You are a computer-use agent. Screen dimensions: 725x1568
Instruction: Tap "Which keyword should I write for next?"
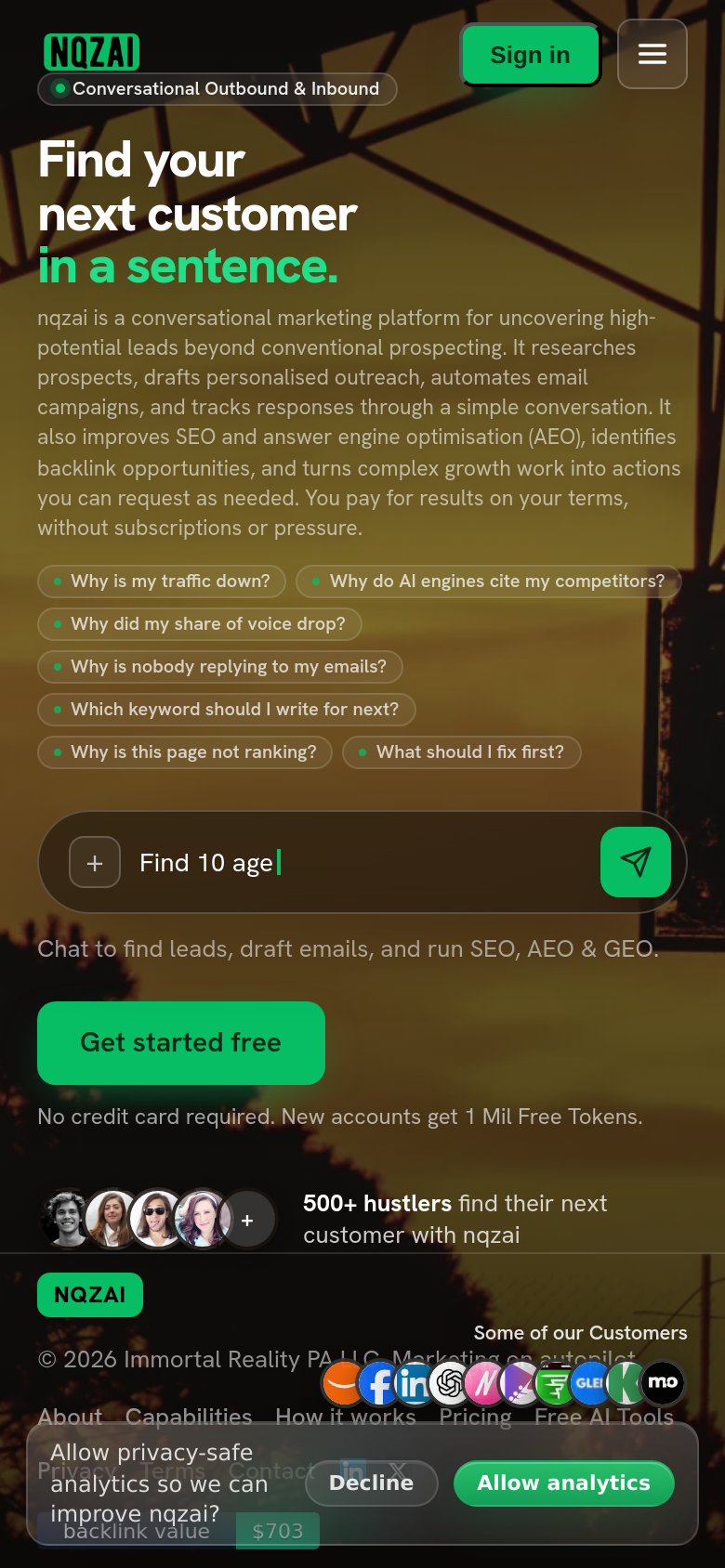click(x=227, y=710)
